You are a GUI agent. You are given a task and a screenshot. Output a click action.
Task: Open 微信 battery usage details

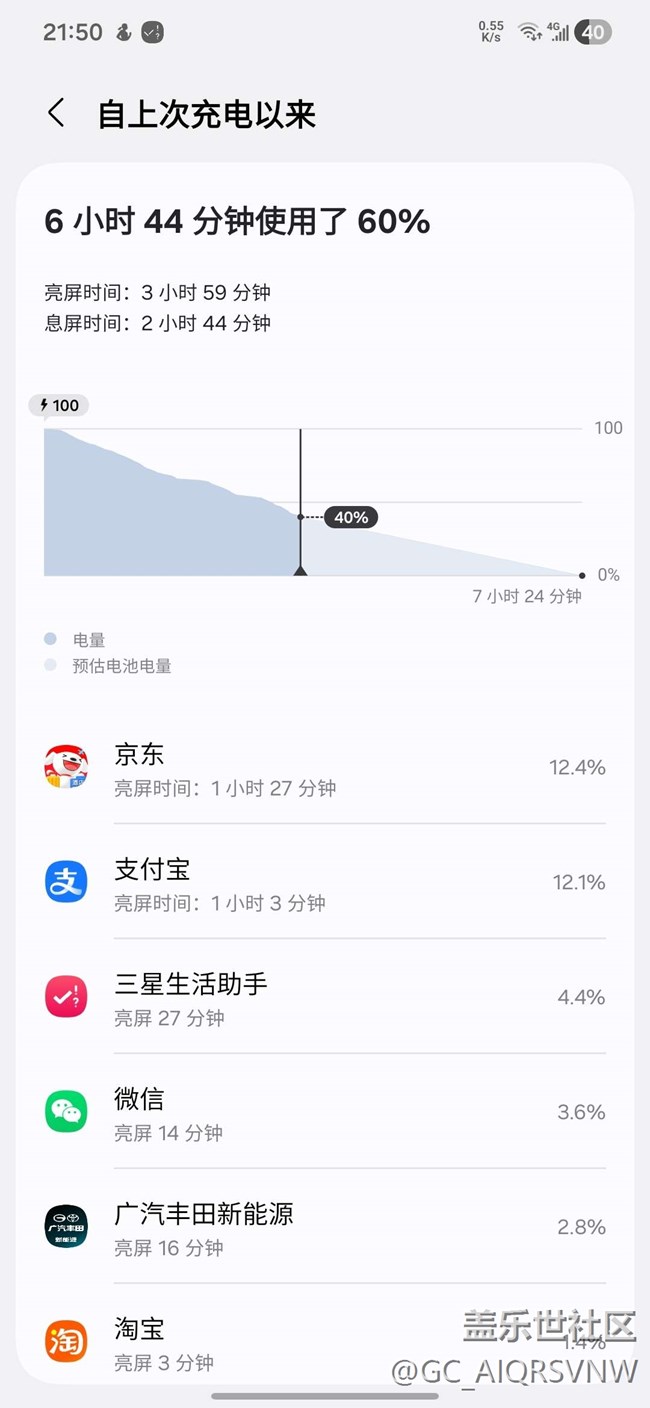325,1112
